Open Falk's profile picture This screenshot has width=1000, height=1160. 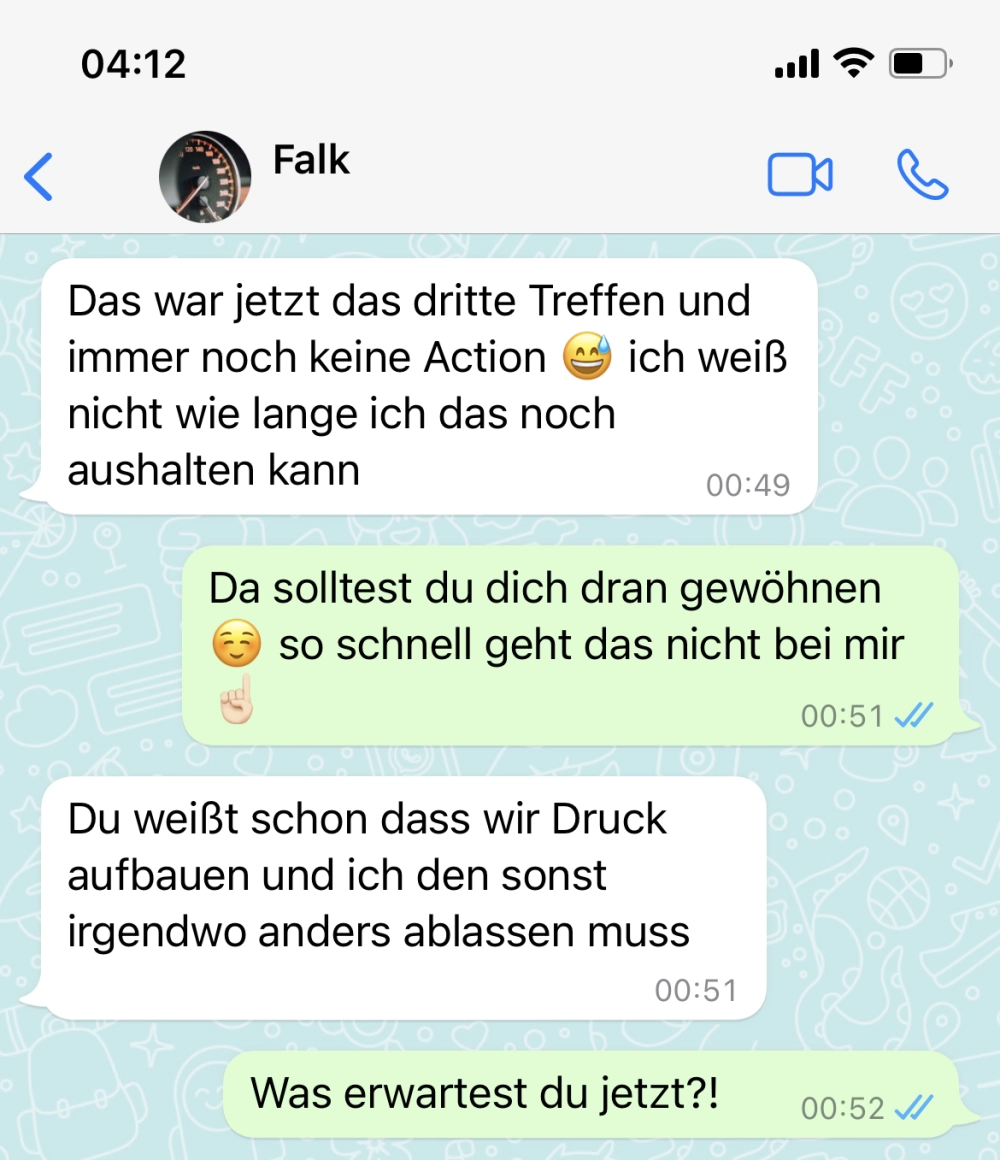click(205, 177)
